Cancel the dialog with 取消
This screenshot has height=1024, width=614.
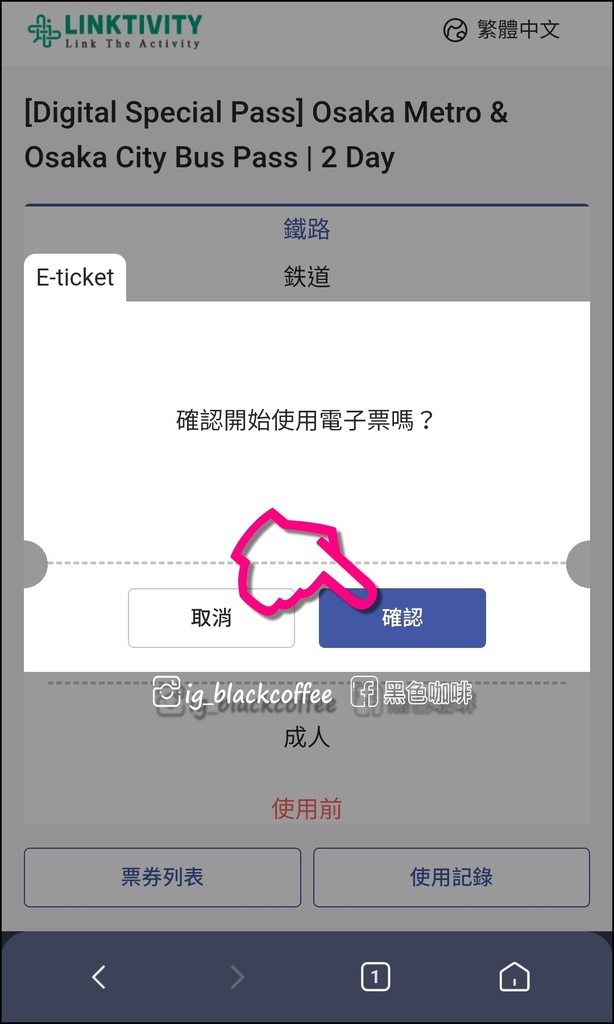(211, 618)
